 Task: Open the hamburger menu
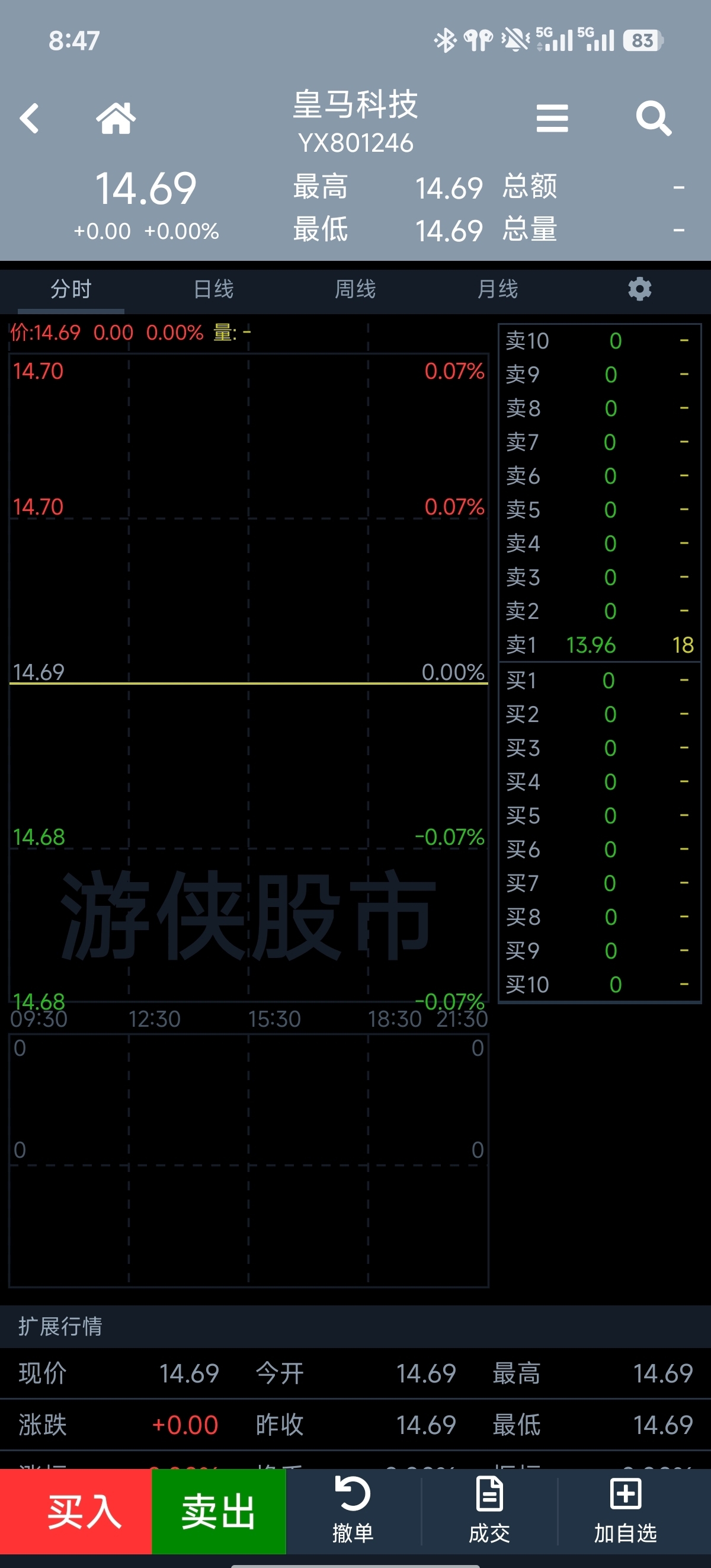552,118
